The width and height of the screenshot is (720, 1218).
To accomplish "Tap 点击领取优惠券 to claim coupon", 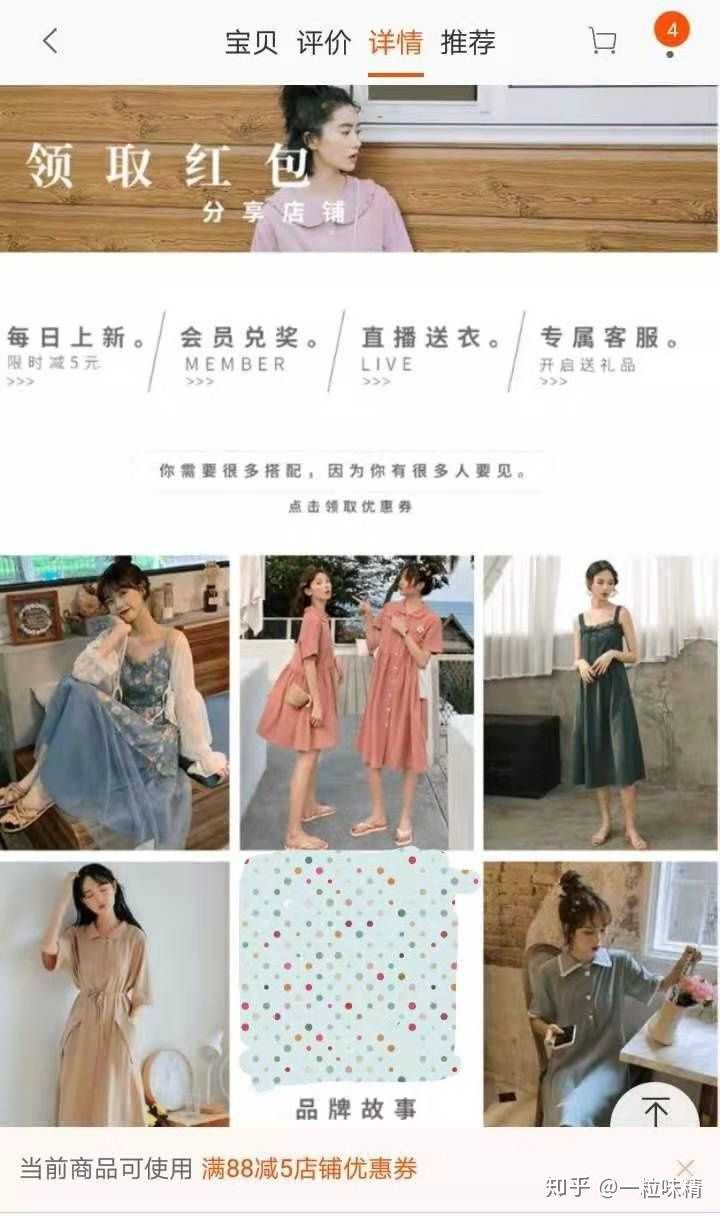I will (x=350, y=507).
